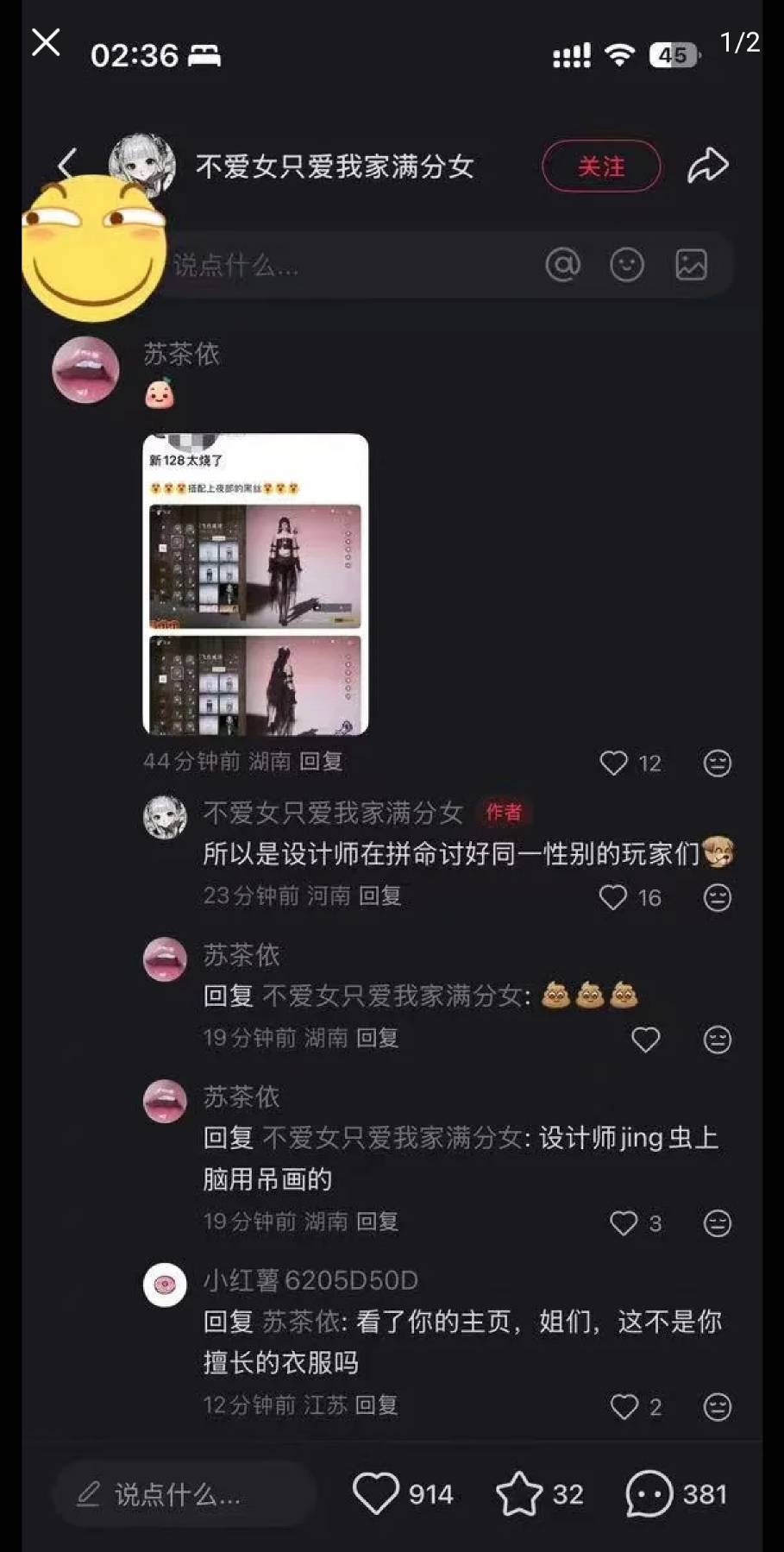Close the image viewer with the X
Viewport: 784px width, 1552px height.
click(x=46, y=42)
